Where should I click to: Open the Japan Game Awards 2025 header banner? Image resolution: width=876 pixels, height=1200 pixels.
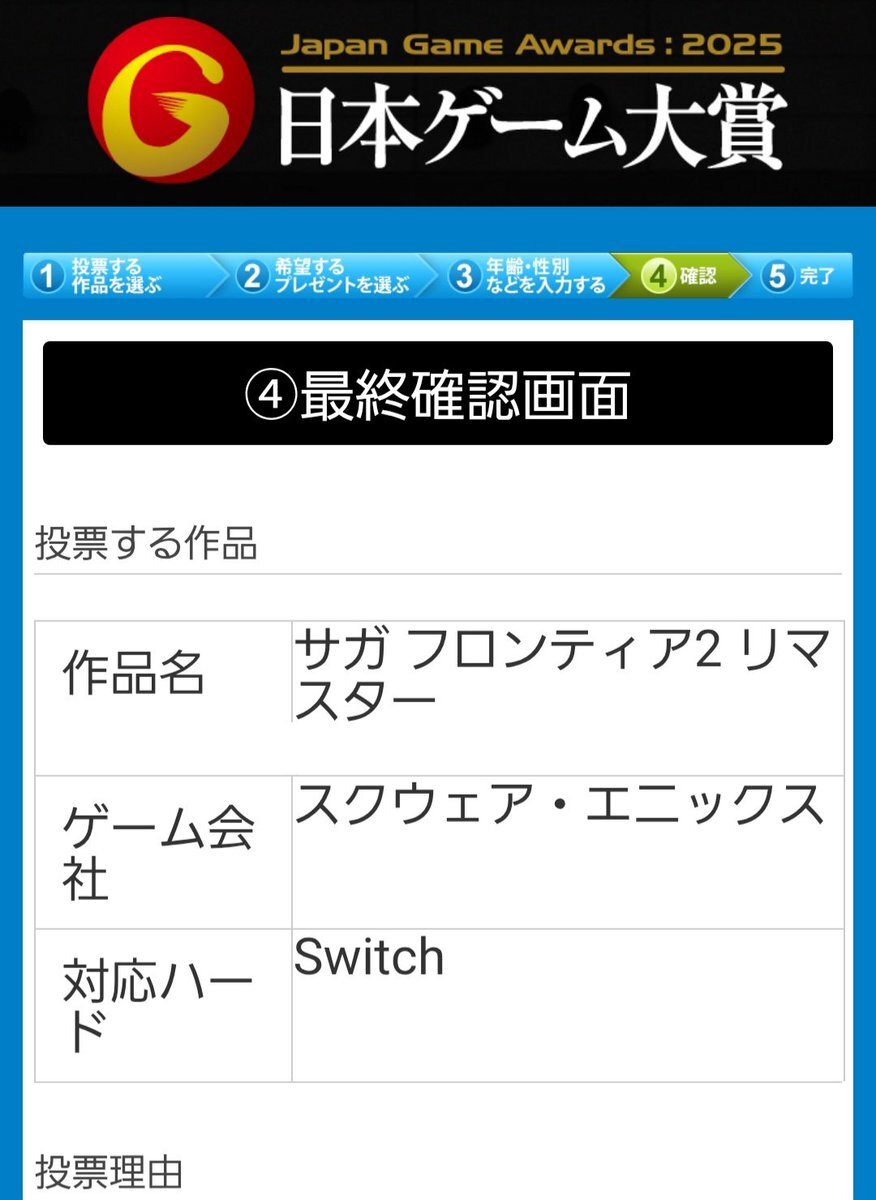[438, 102]
